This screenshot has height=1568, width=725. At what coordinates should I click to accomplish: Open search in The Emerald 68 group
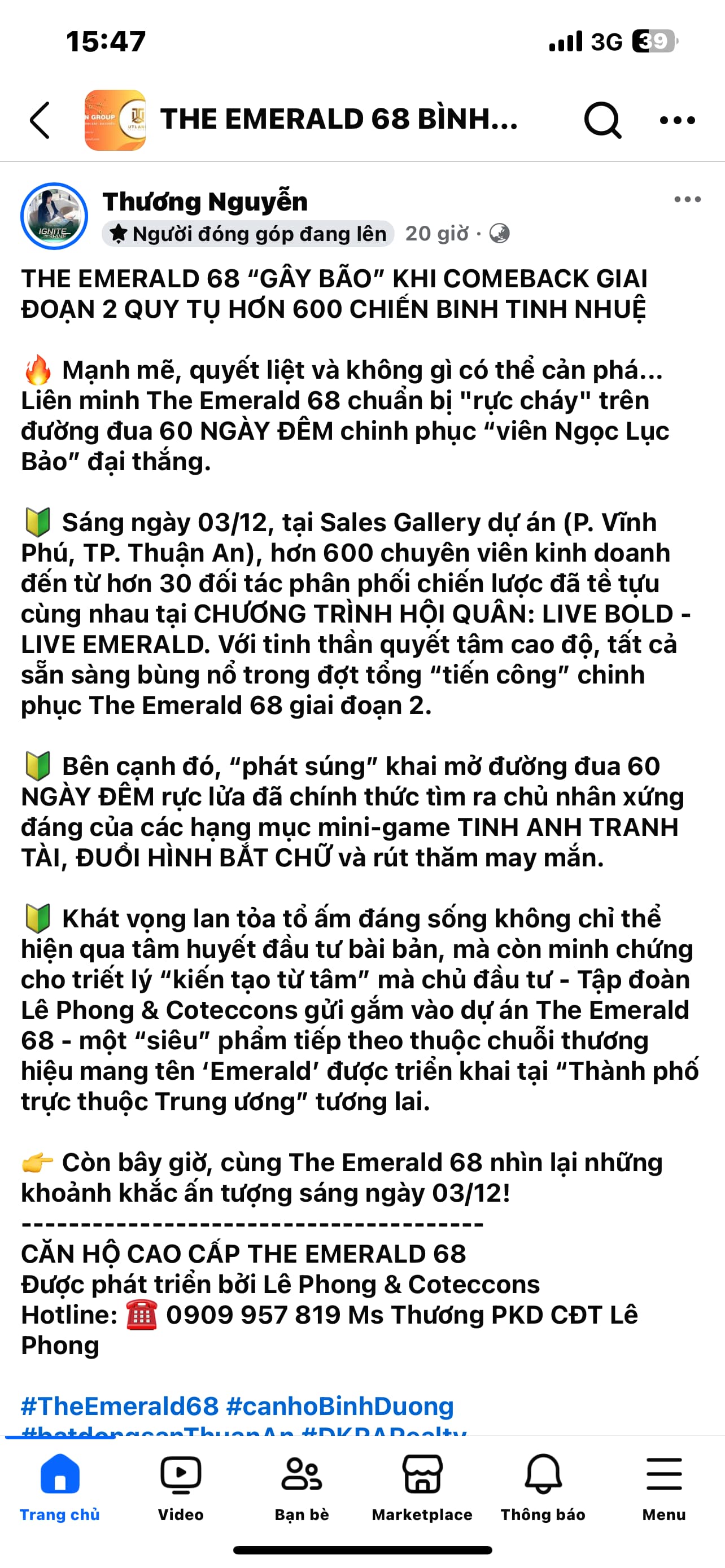[x=602, y=120]
